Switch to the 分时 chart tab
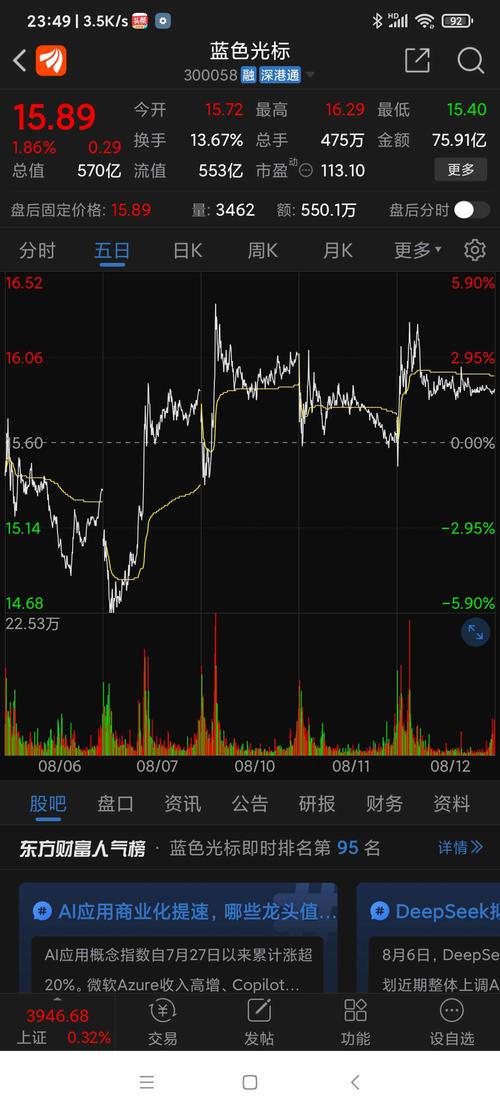Image resolution: width=500 pixels, height=1111 pixels. [38, 250]
